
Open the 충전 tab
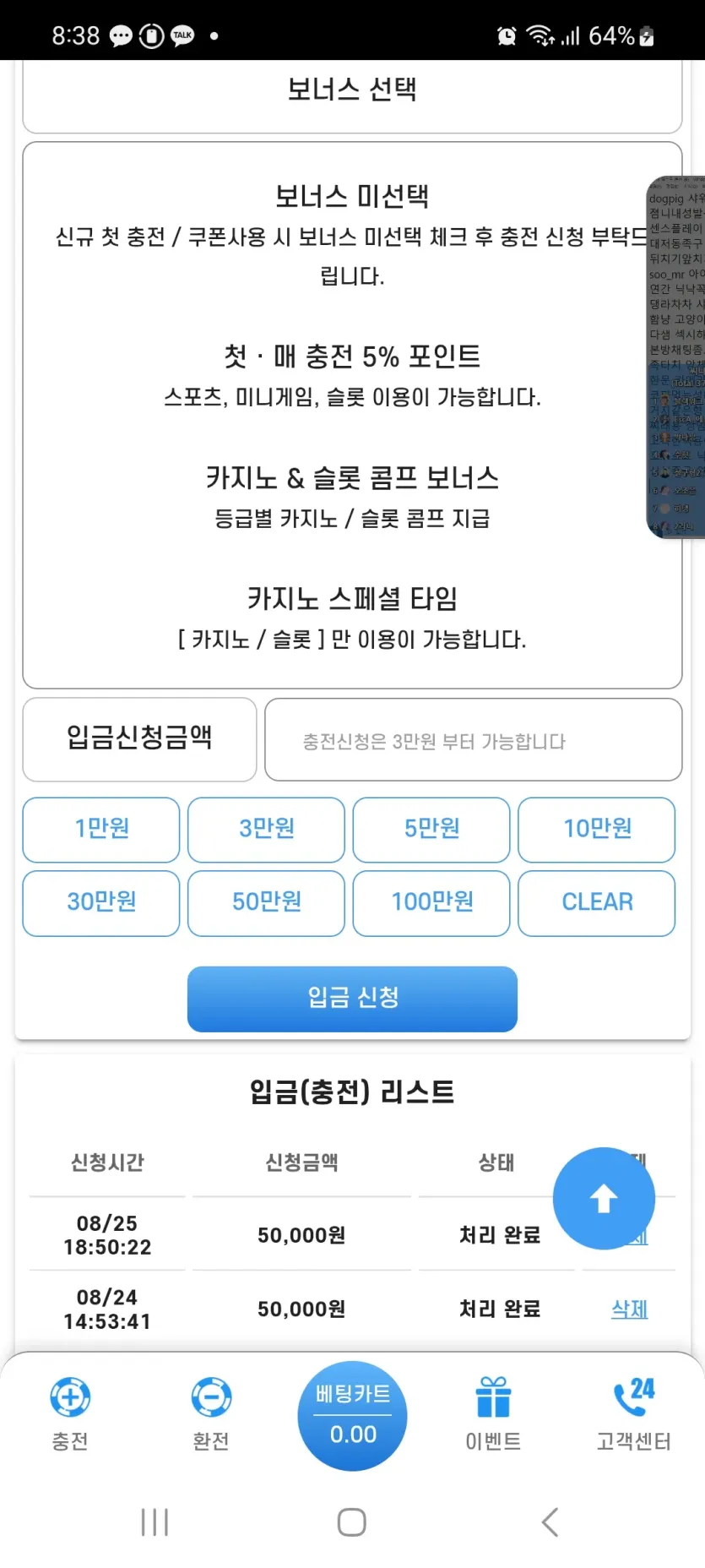(x=70, y=1414)
